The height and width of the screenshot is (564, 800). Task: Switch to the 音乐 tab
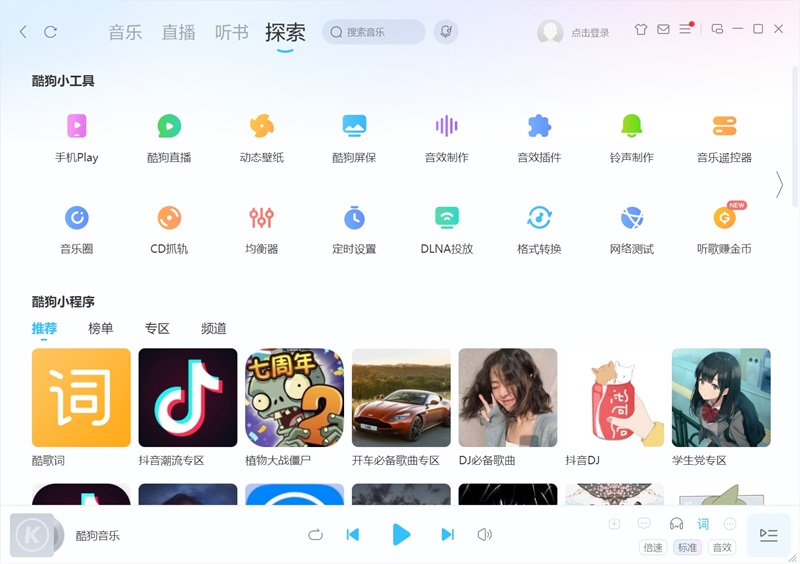click(125, 32)
